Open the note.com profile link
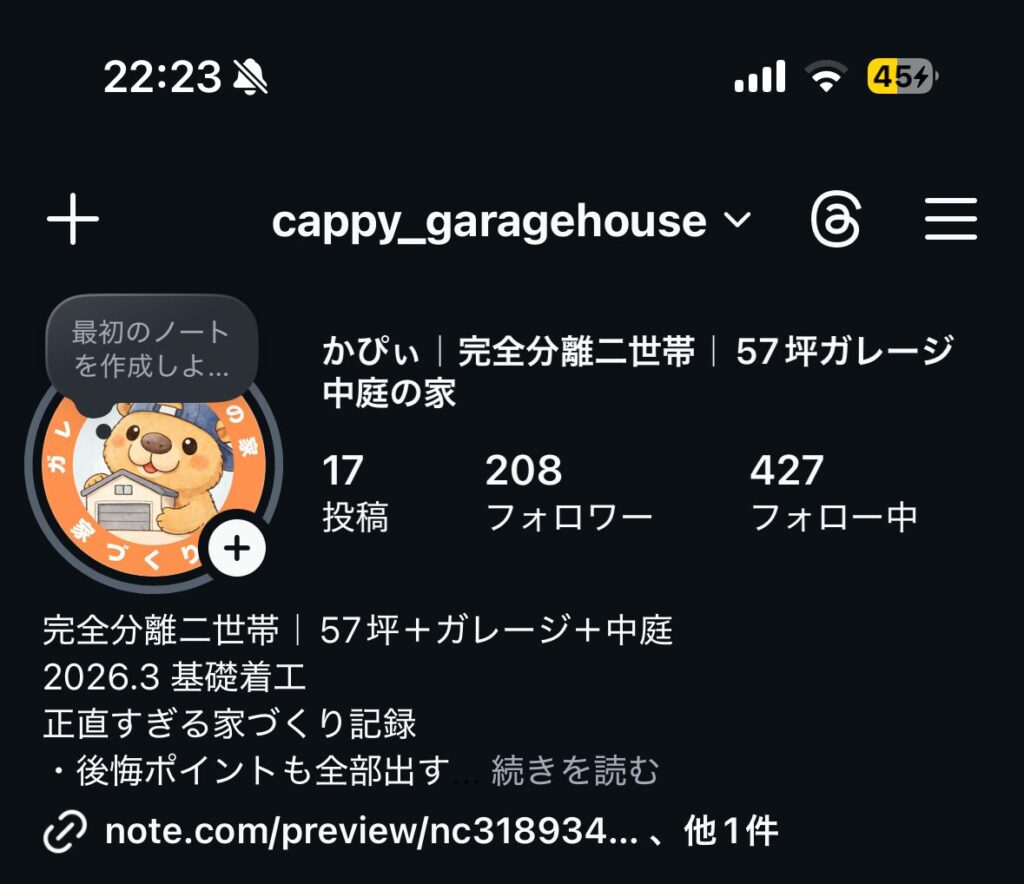The height and width of the screenshot is (884, 1024). tap(370, 831)
